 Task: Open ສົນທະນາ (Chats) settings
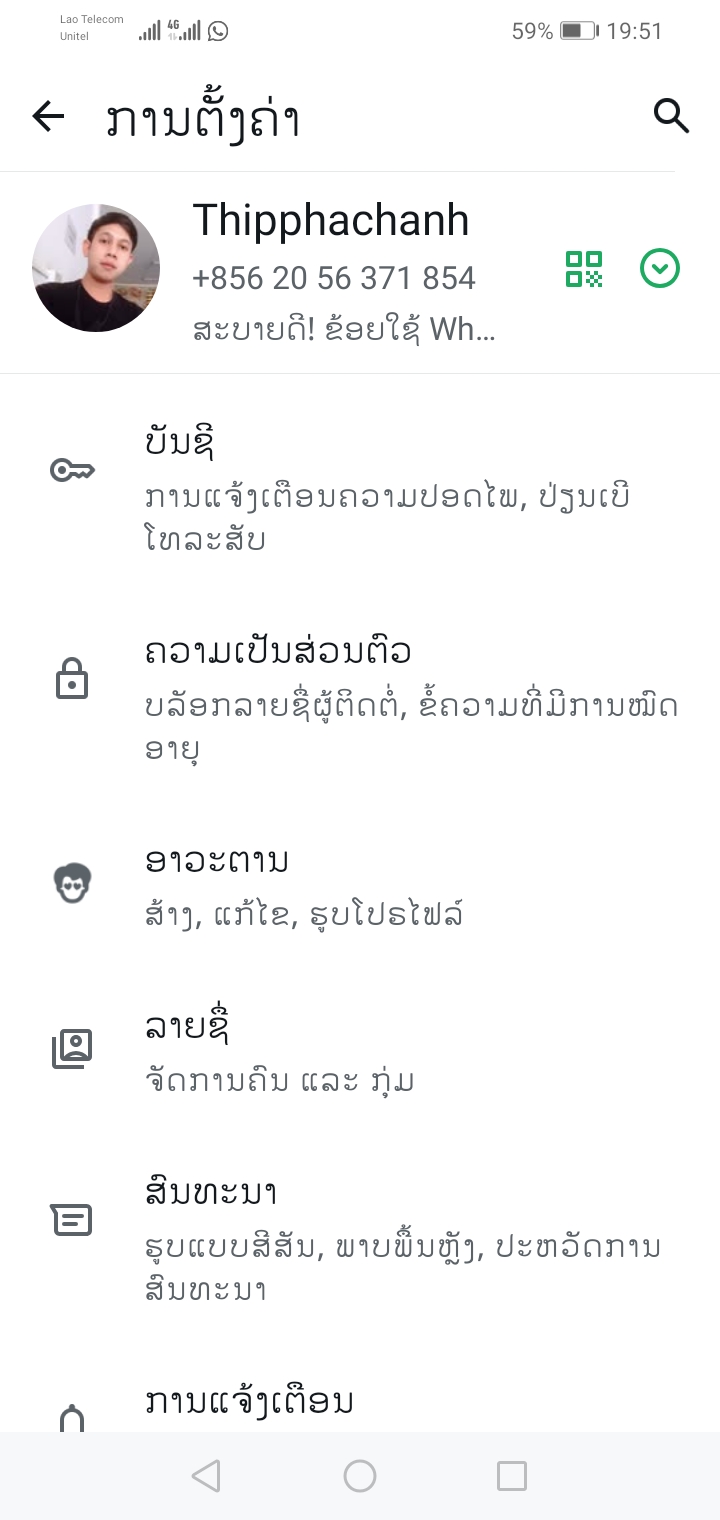coord(360,1239)
